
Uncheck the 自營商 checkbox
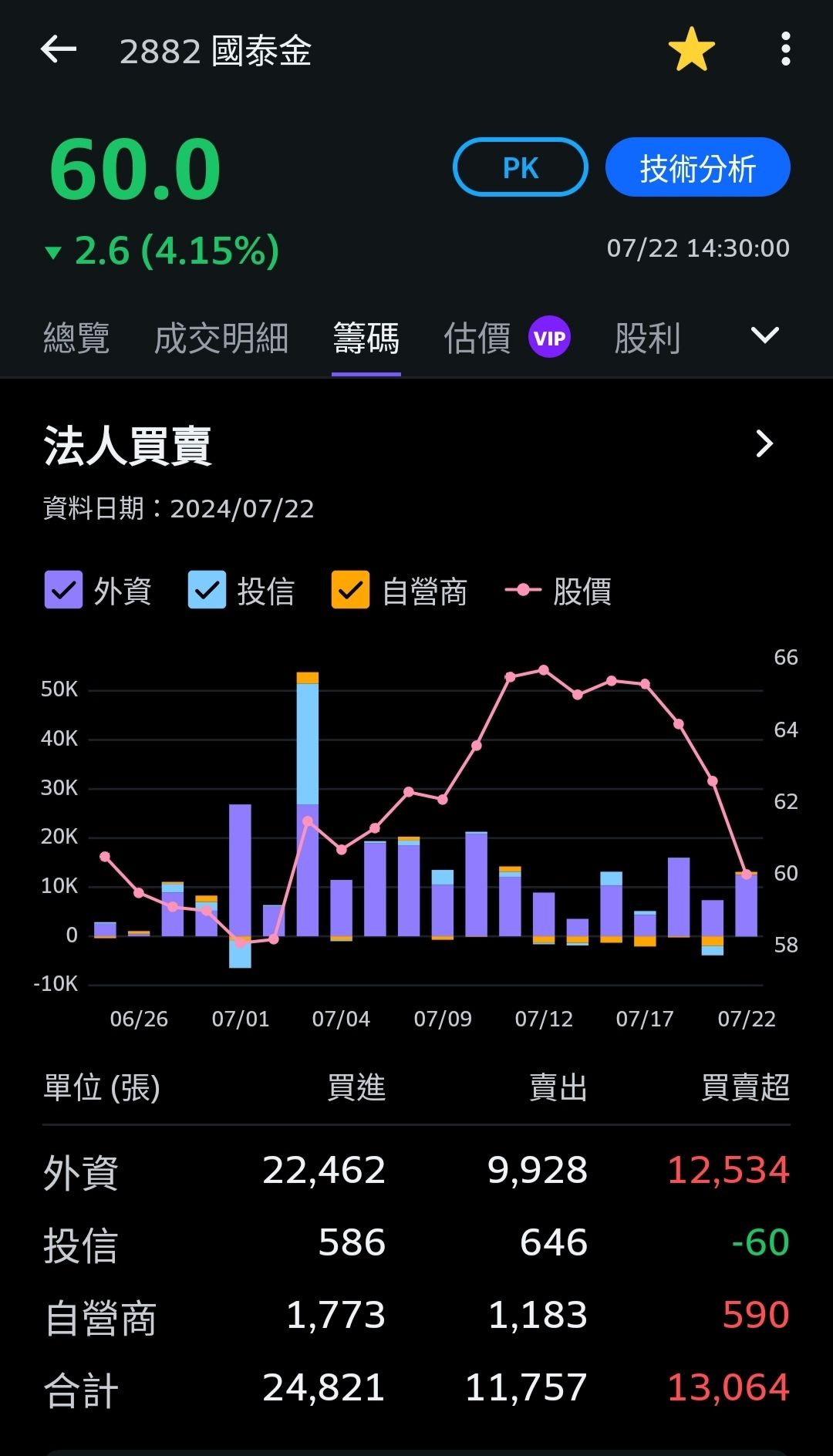(x=350, y=591)
